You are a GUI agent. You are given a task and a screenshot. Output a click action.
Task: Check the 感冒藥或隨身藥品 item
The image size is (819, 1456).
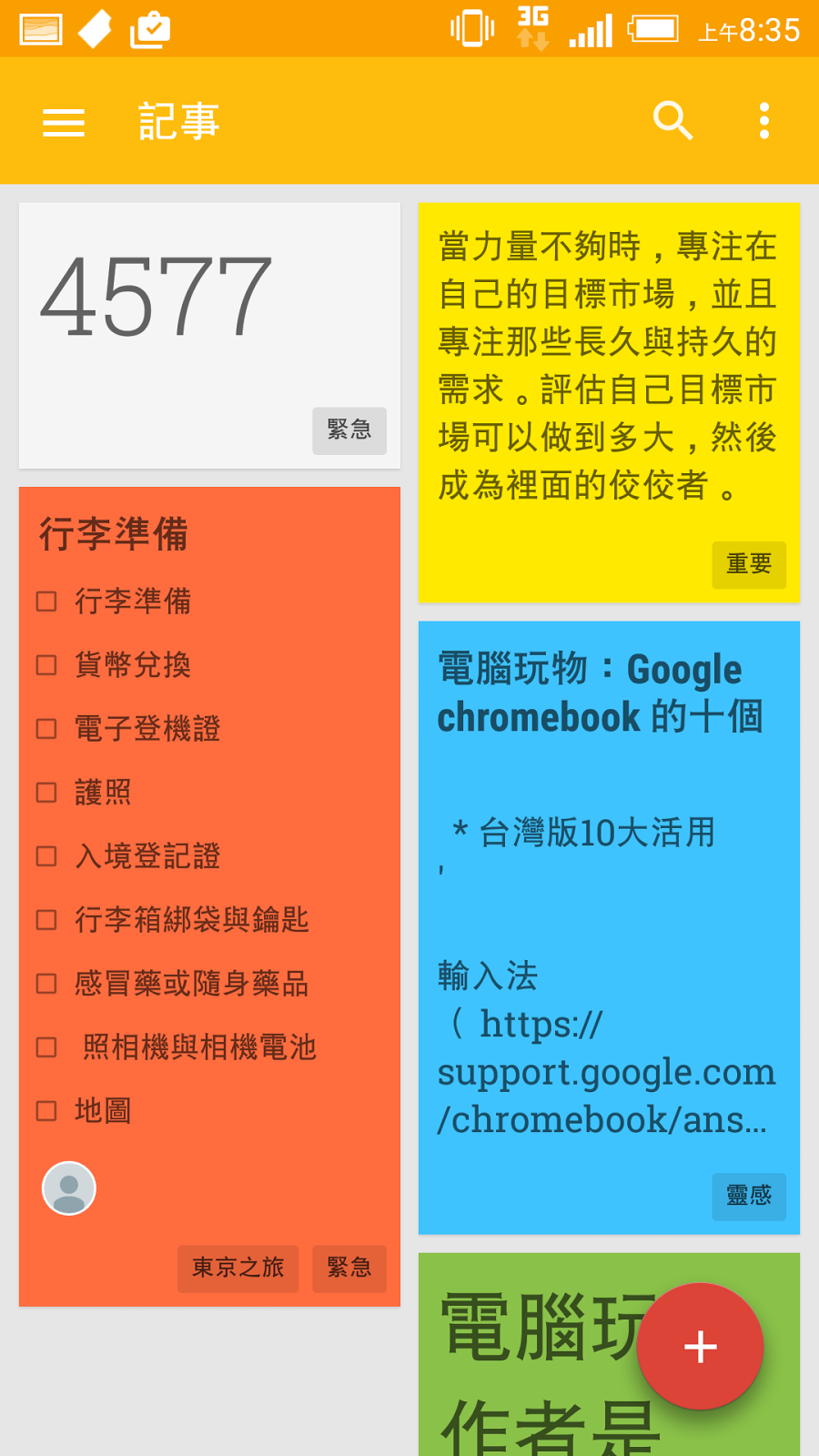click(46, 984)
